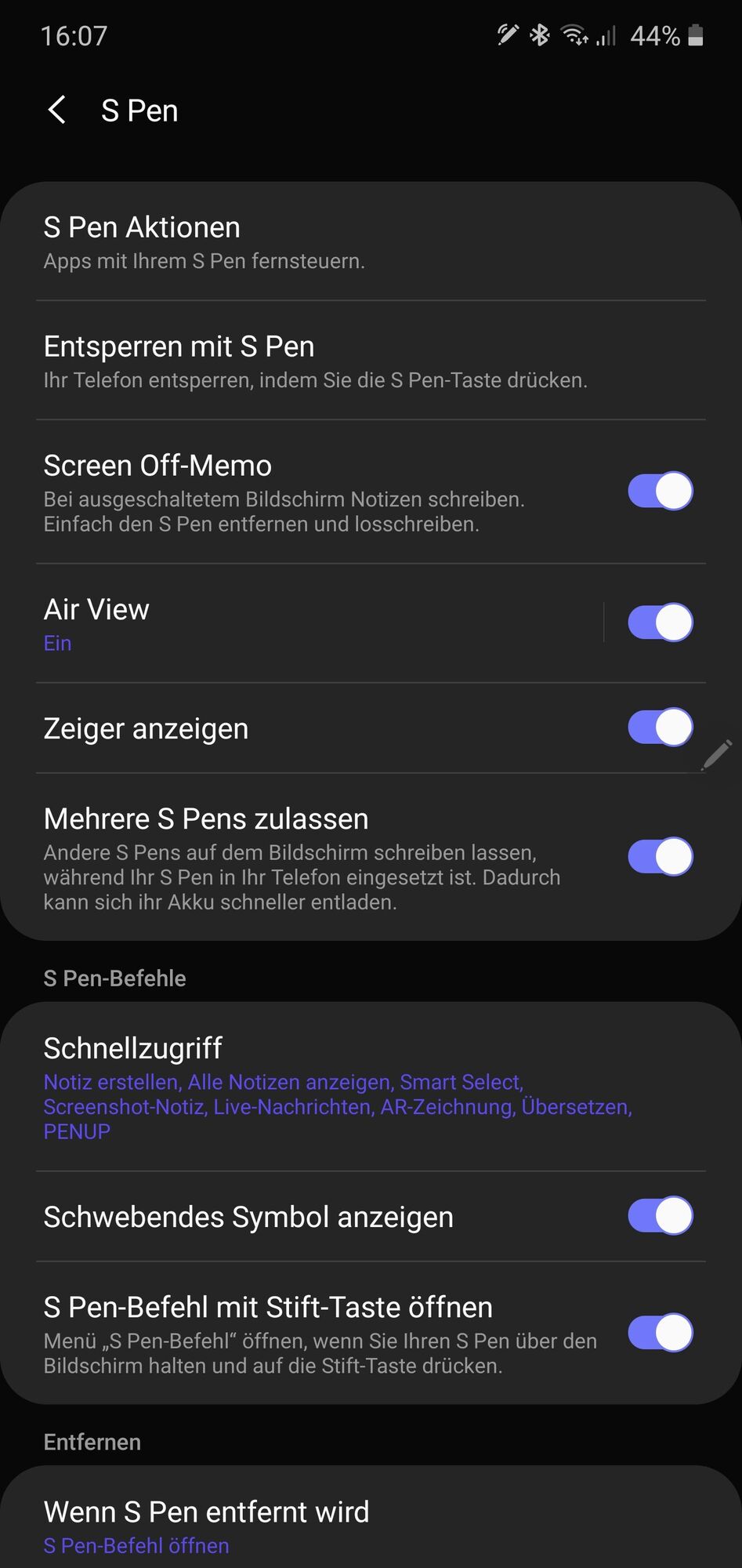The image size is (742, 1568).
Task: Switch off Schwebendes Symbol anzeigen
Action: [660, 1216]
